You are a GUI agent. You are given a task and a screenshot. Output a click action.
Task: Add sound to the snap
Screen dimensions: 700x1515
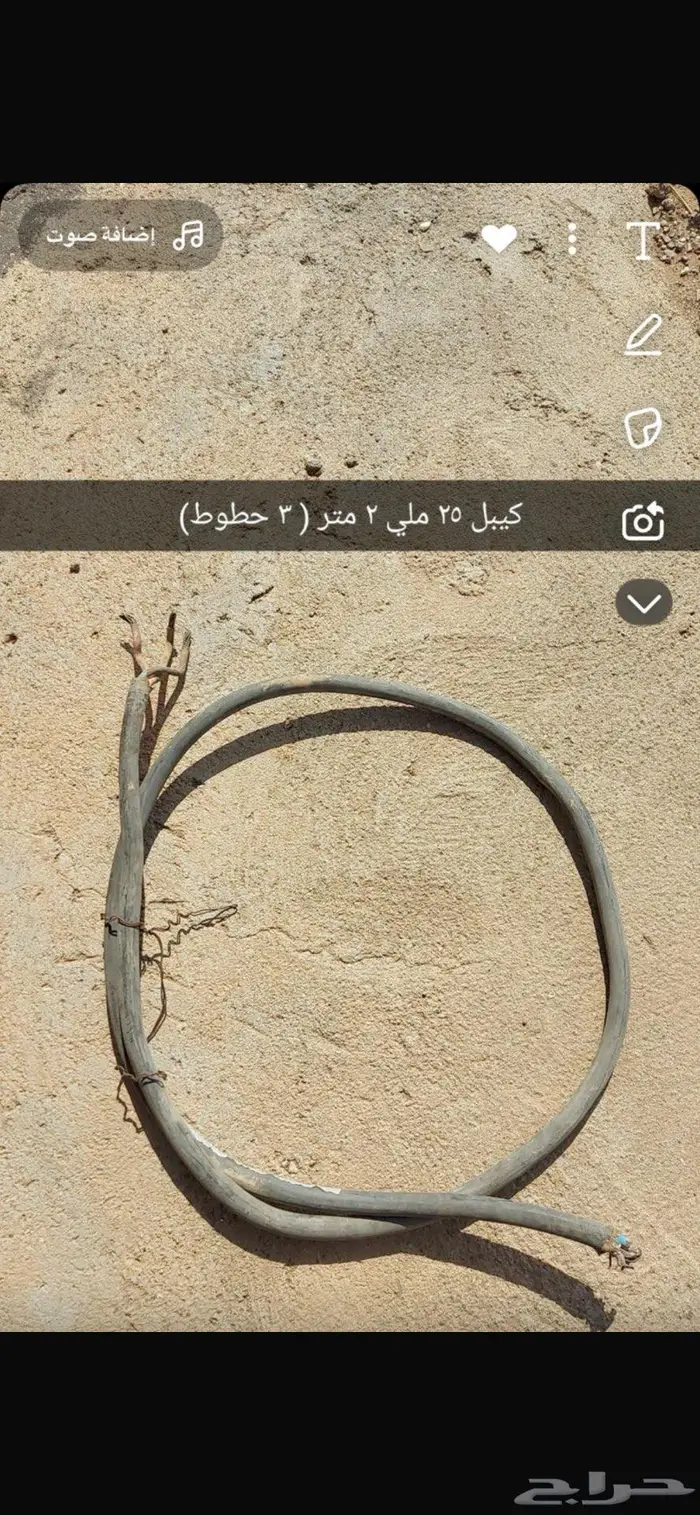click(122, 235)
